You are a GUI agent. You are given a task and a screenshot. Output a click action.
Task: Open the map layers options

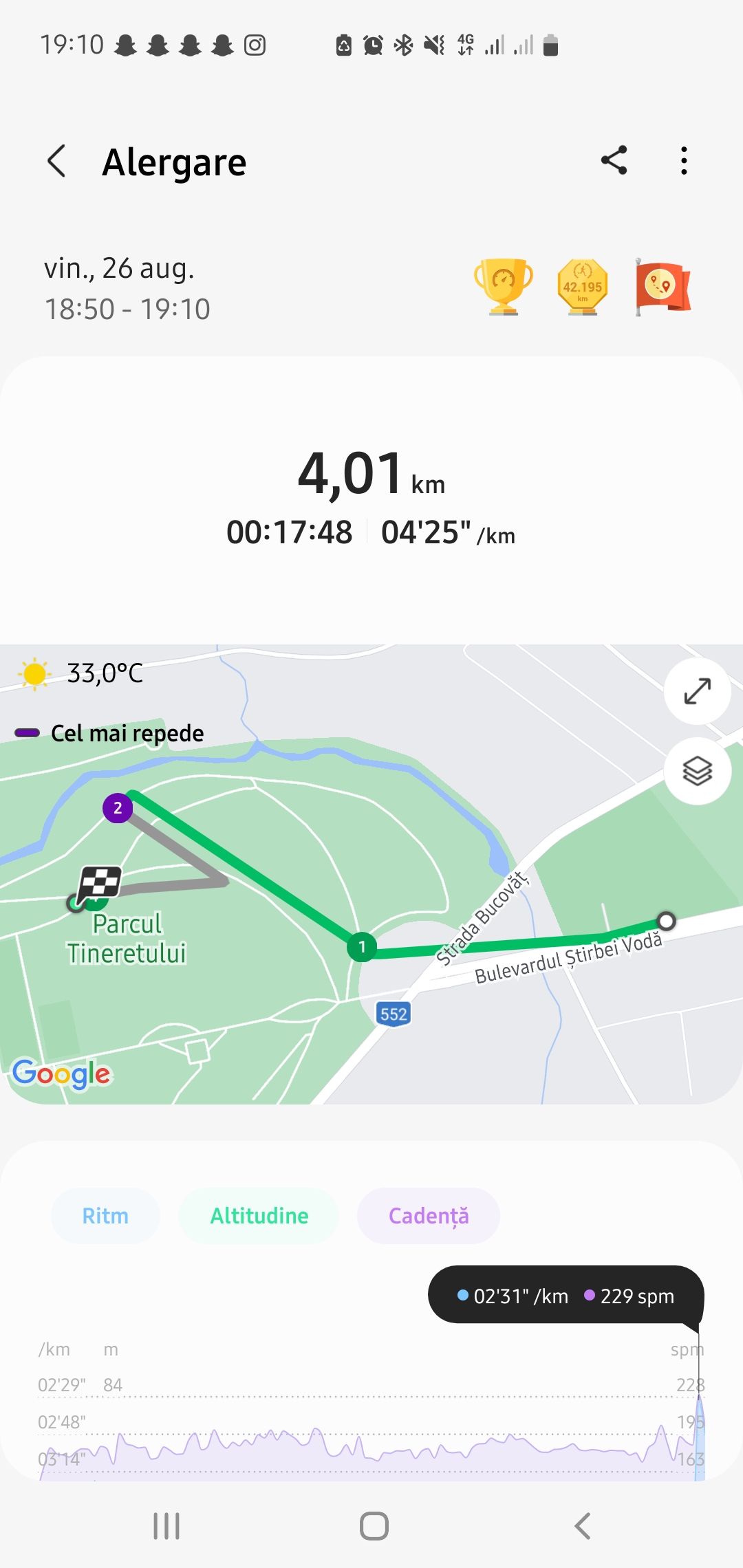click(x=697, y=771)
